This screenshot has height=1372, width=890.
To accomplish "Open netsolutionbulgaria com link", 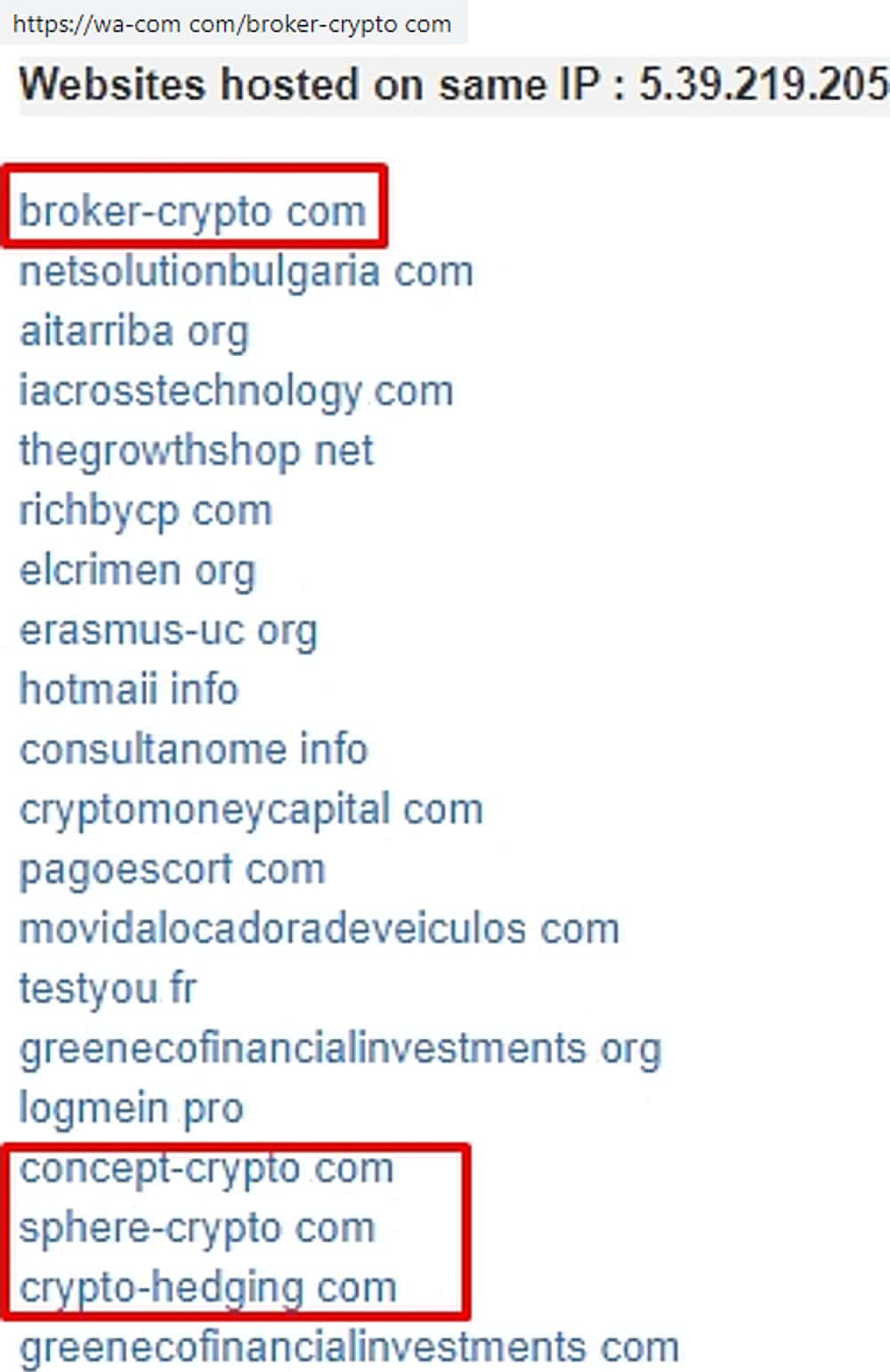I will [246, 271].
